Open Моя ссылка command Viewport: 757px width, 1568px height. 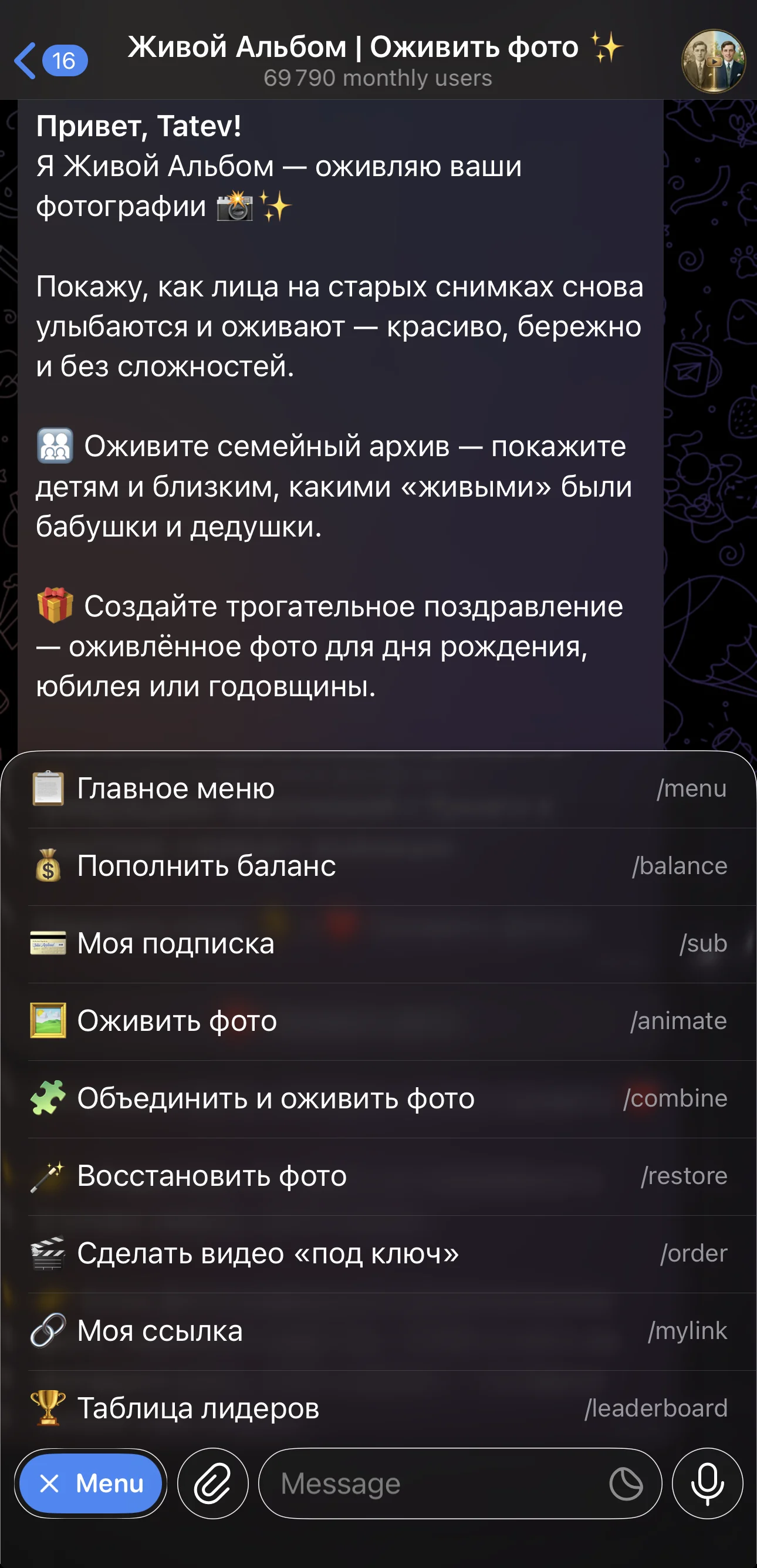[378, 1331]
